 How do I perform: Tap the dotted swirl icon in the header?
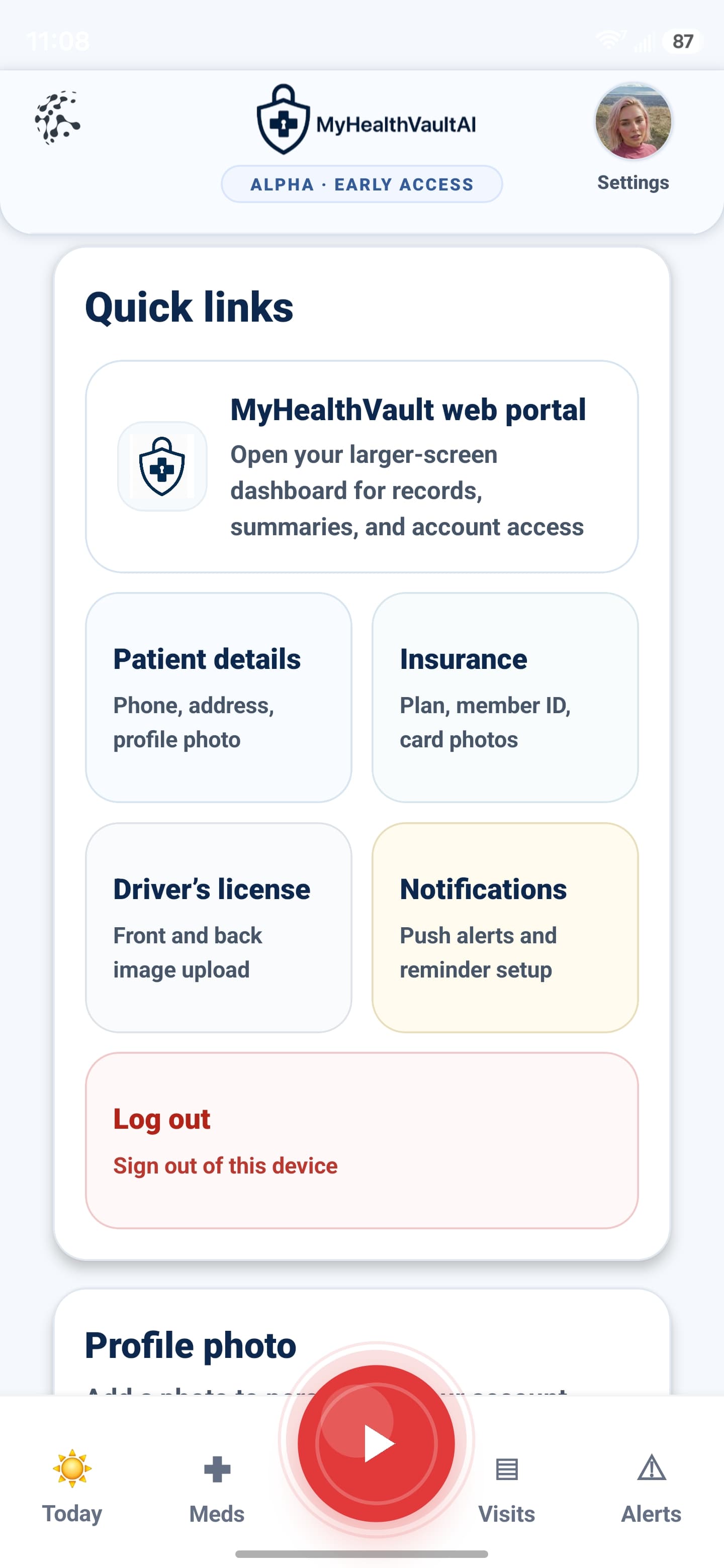(x=57, y=118)
